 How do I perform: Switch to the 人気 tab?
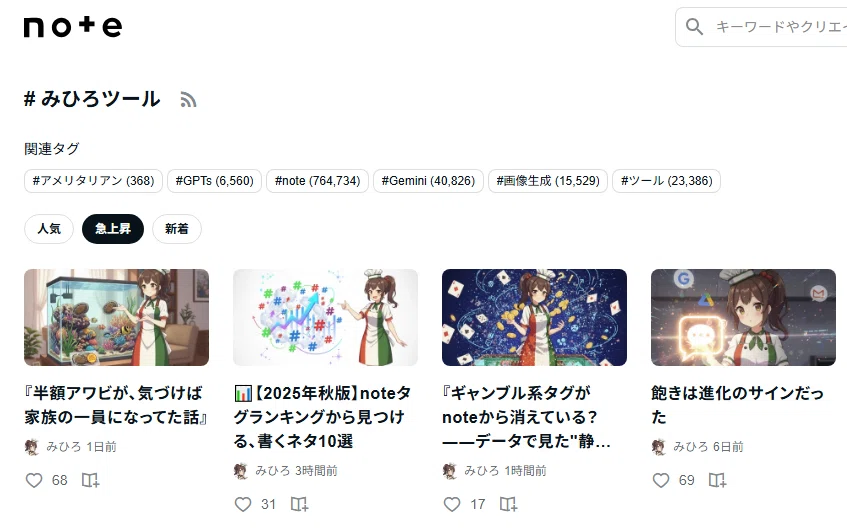point(49,229)
